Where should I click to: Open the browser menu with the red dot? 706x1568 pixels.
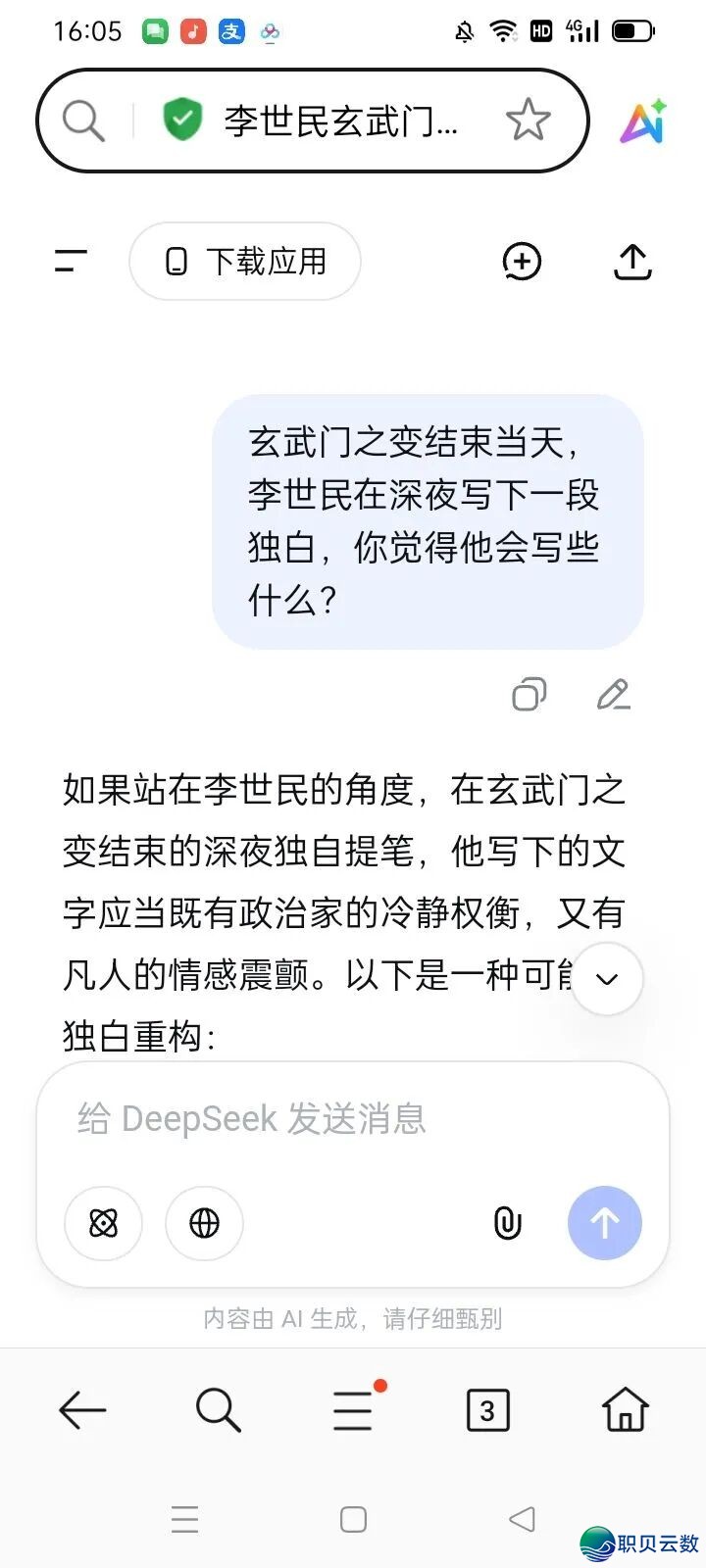click(353, 1410)
